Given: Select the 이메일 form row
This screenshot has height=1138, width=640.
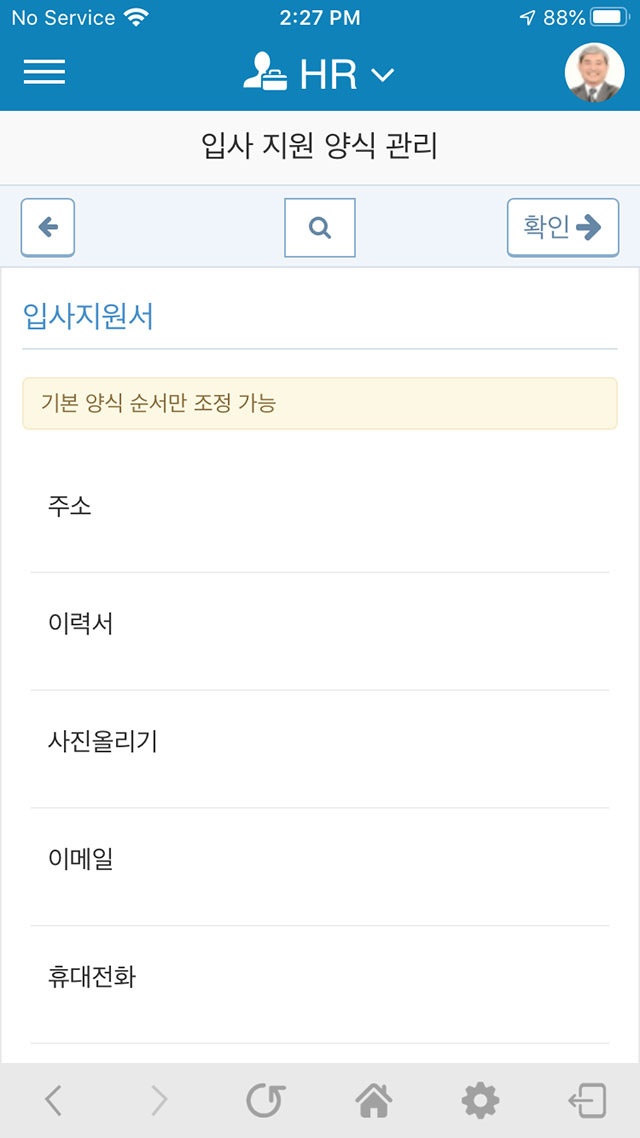Looking at the screenshot, I should (320, 860).
